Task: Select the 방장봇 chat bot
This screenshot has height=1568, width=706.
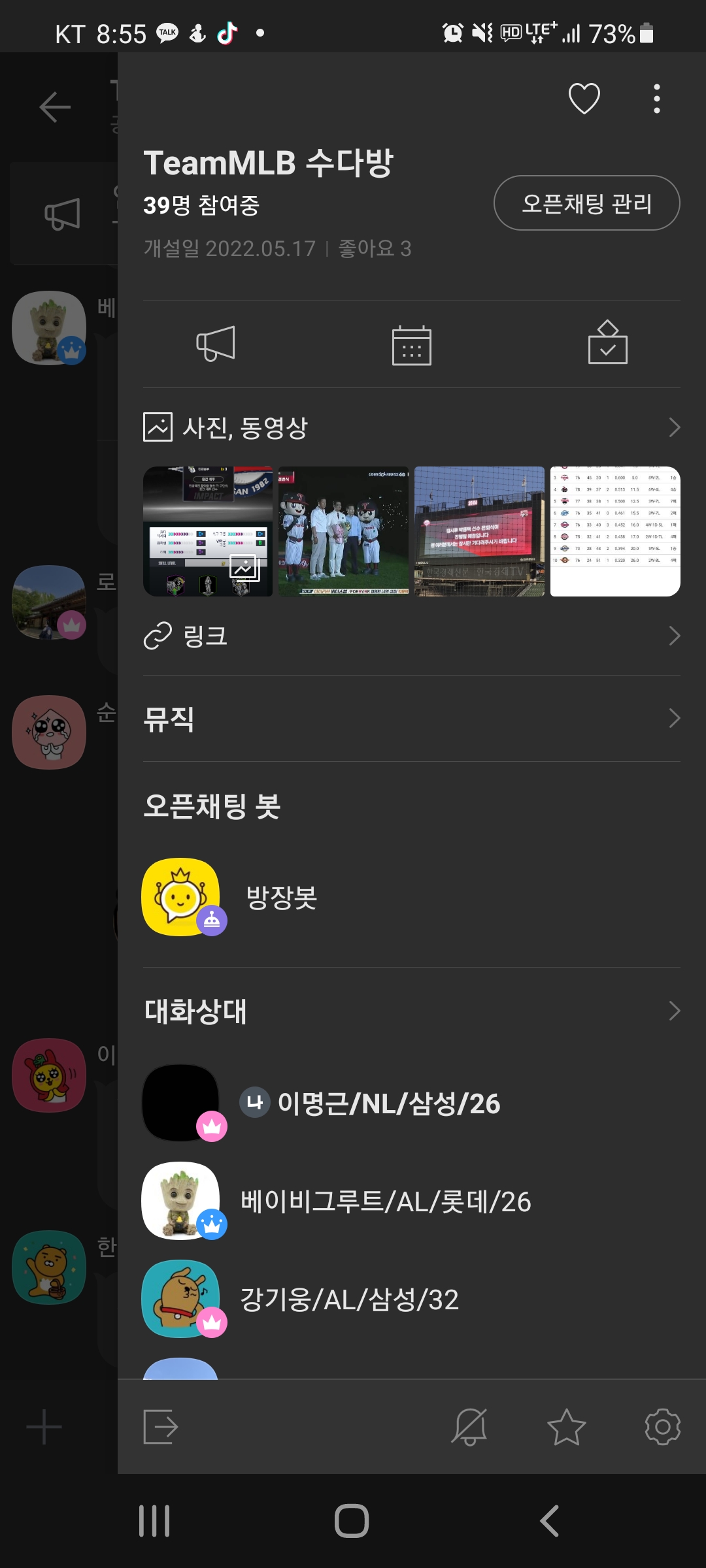Action: 281,898
